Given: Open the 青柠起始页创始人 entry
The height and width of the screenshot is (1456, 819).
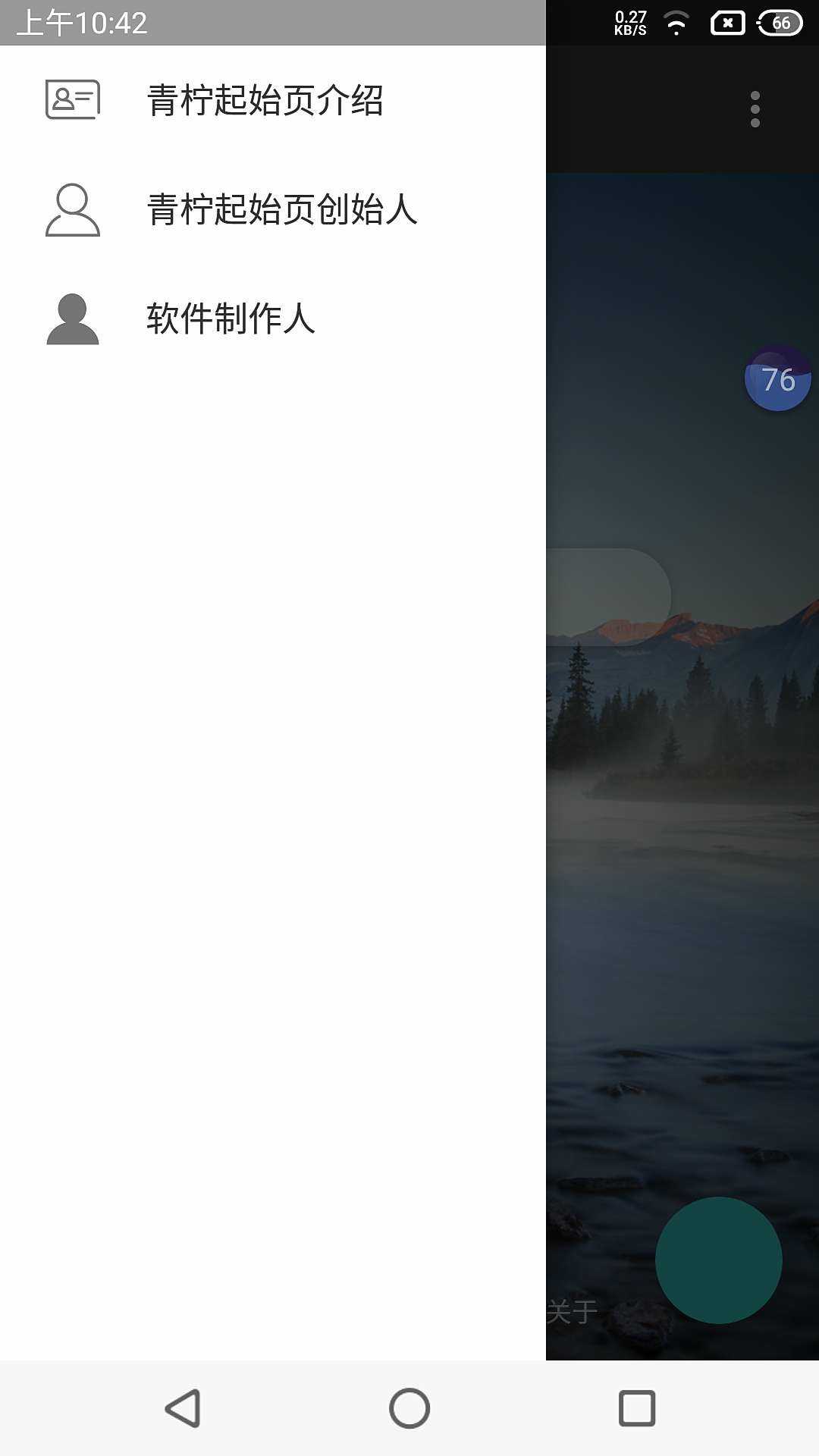Looking at the screenshot, I should [x=281, y=209].
